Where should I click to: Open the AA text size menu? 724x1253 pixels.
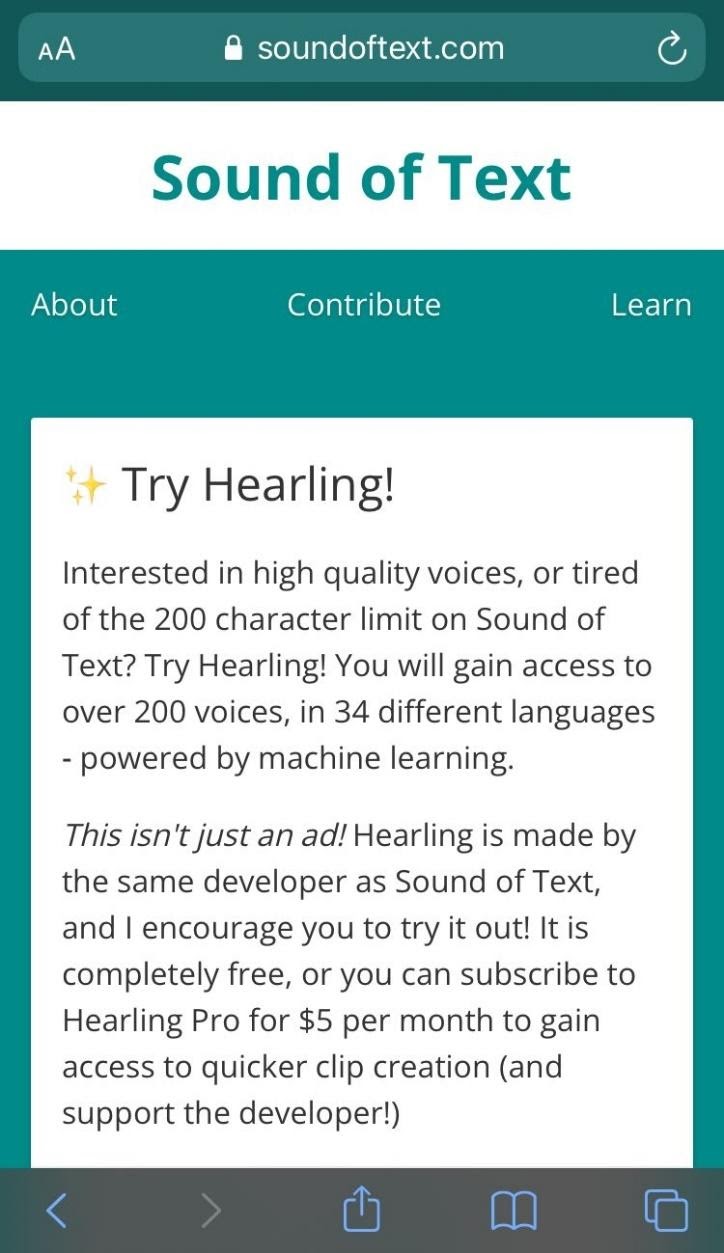56,49
